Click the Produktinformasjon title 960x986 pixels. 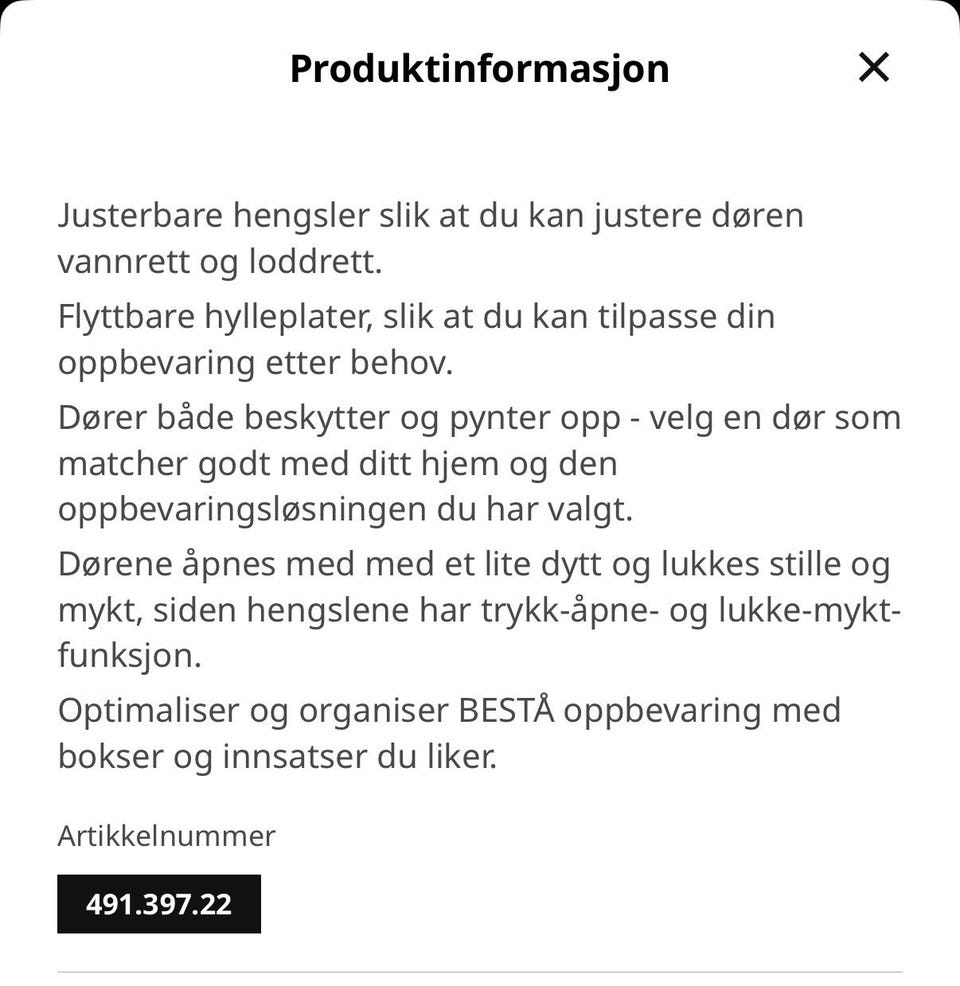(x=479, y=68)
